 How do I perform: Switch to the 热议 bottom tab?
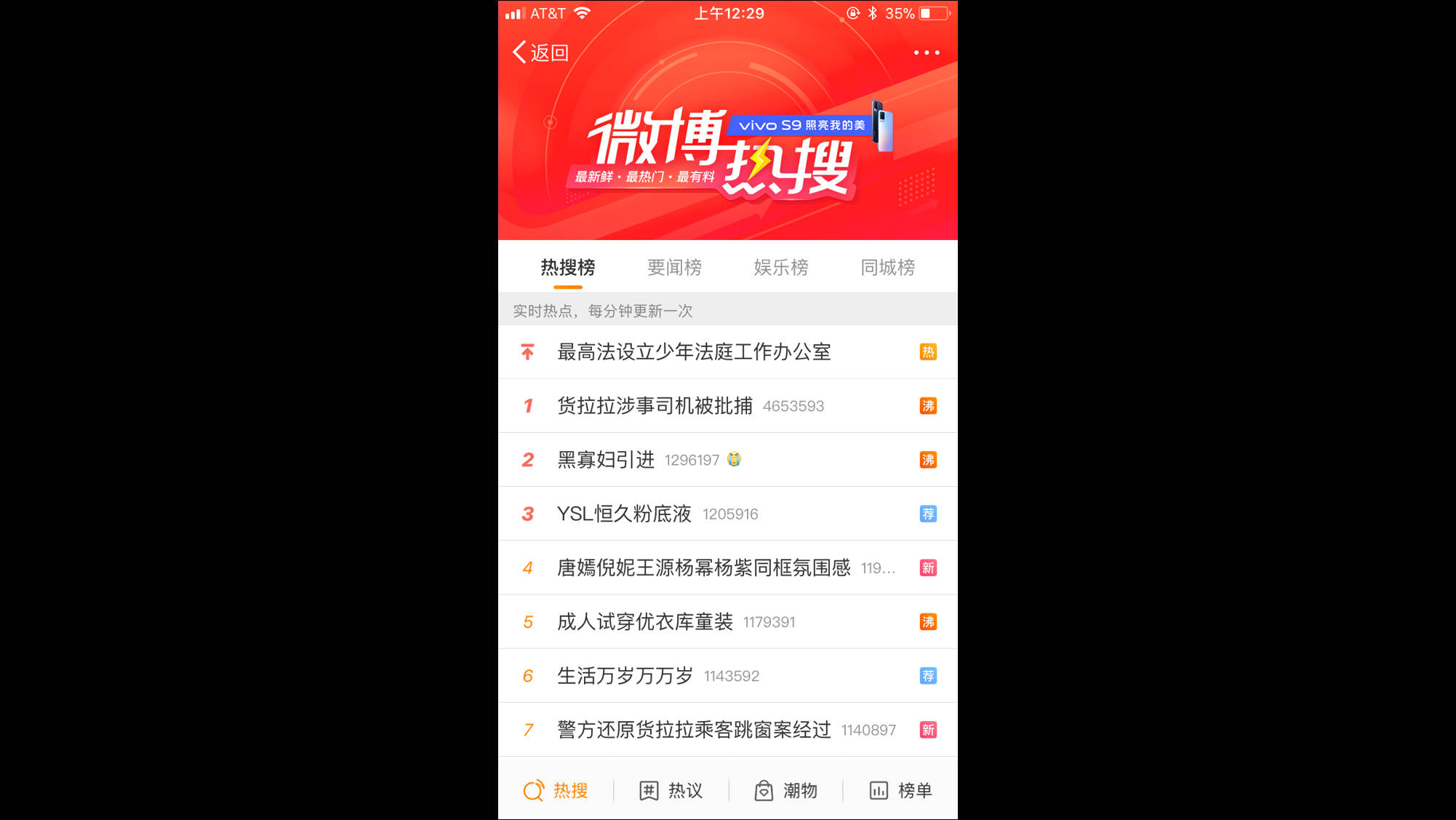coord(671,790)
